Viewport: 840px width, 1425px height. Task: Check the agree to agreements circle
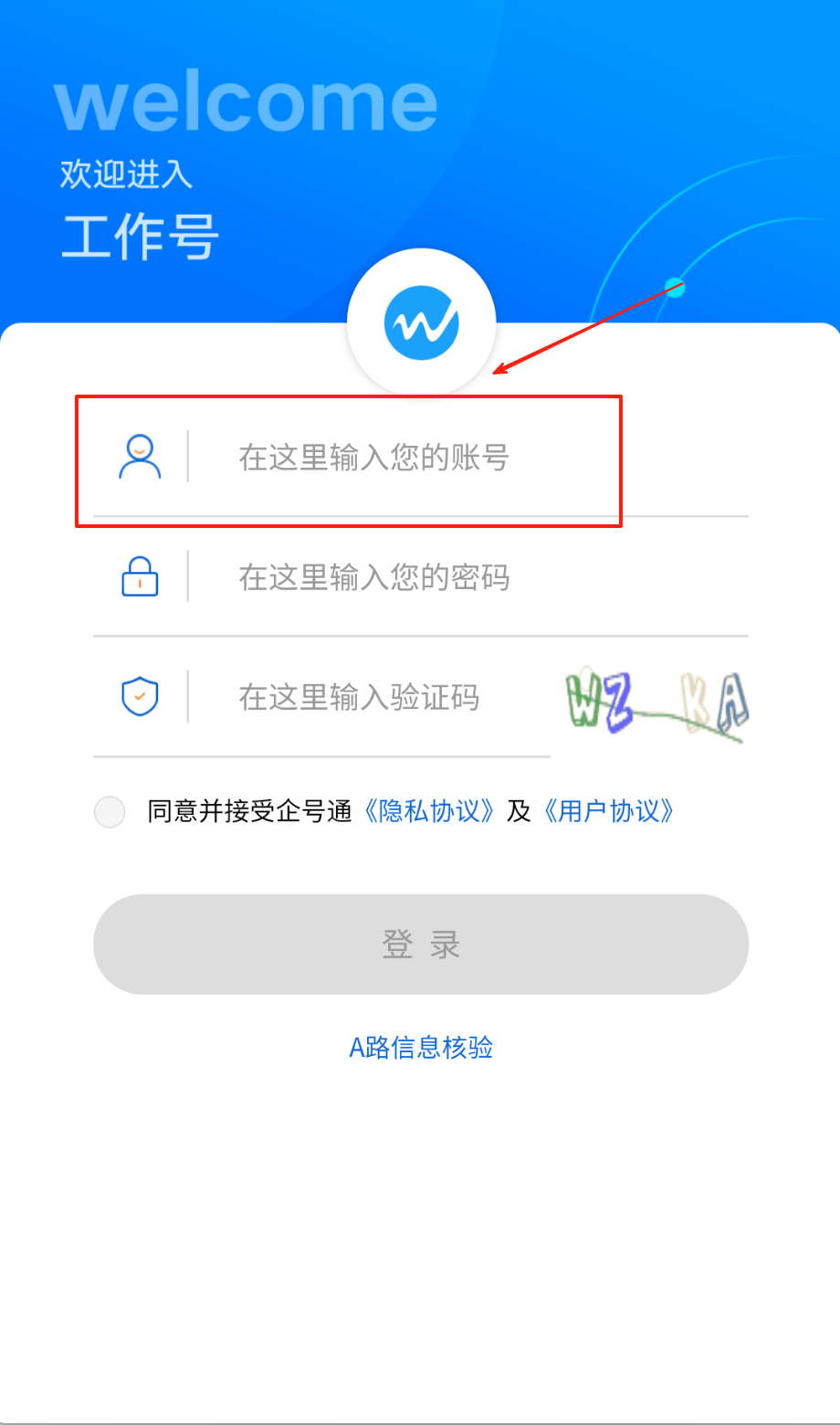click(110, 811)
